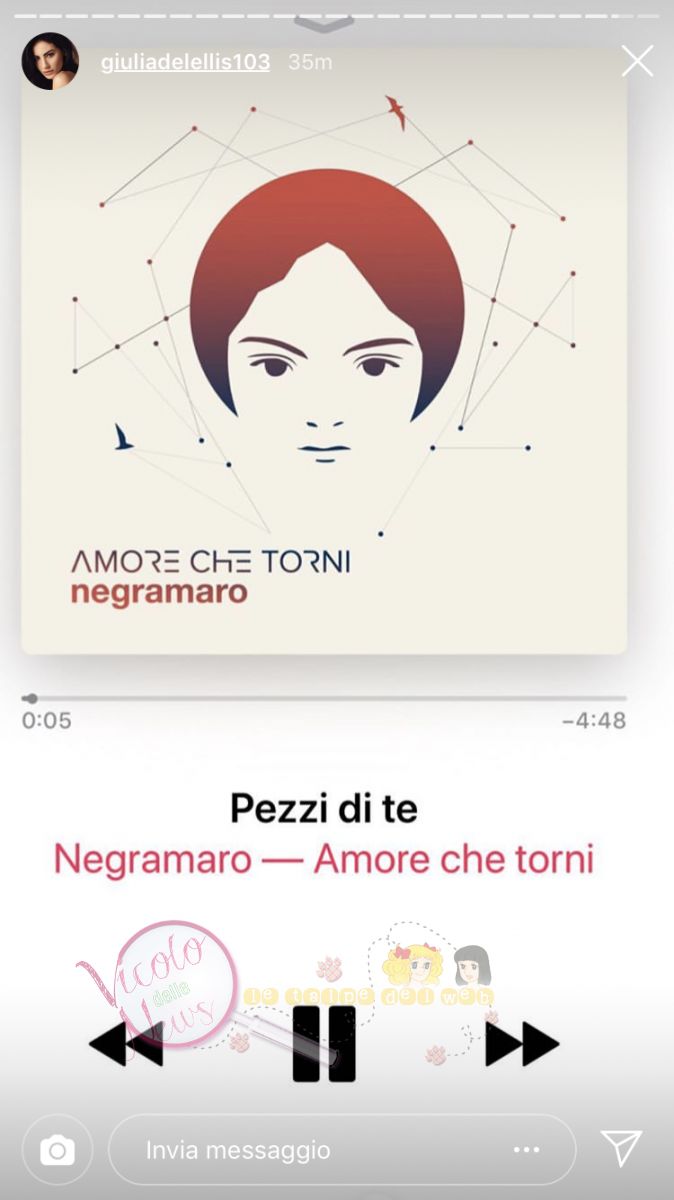Share the story with the paper plane icon
This screenshot has width=674, height=1200.
click(x=621, y=1149)
